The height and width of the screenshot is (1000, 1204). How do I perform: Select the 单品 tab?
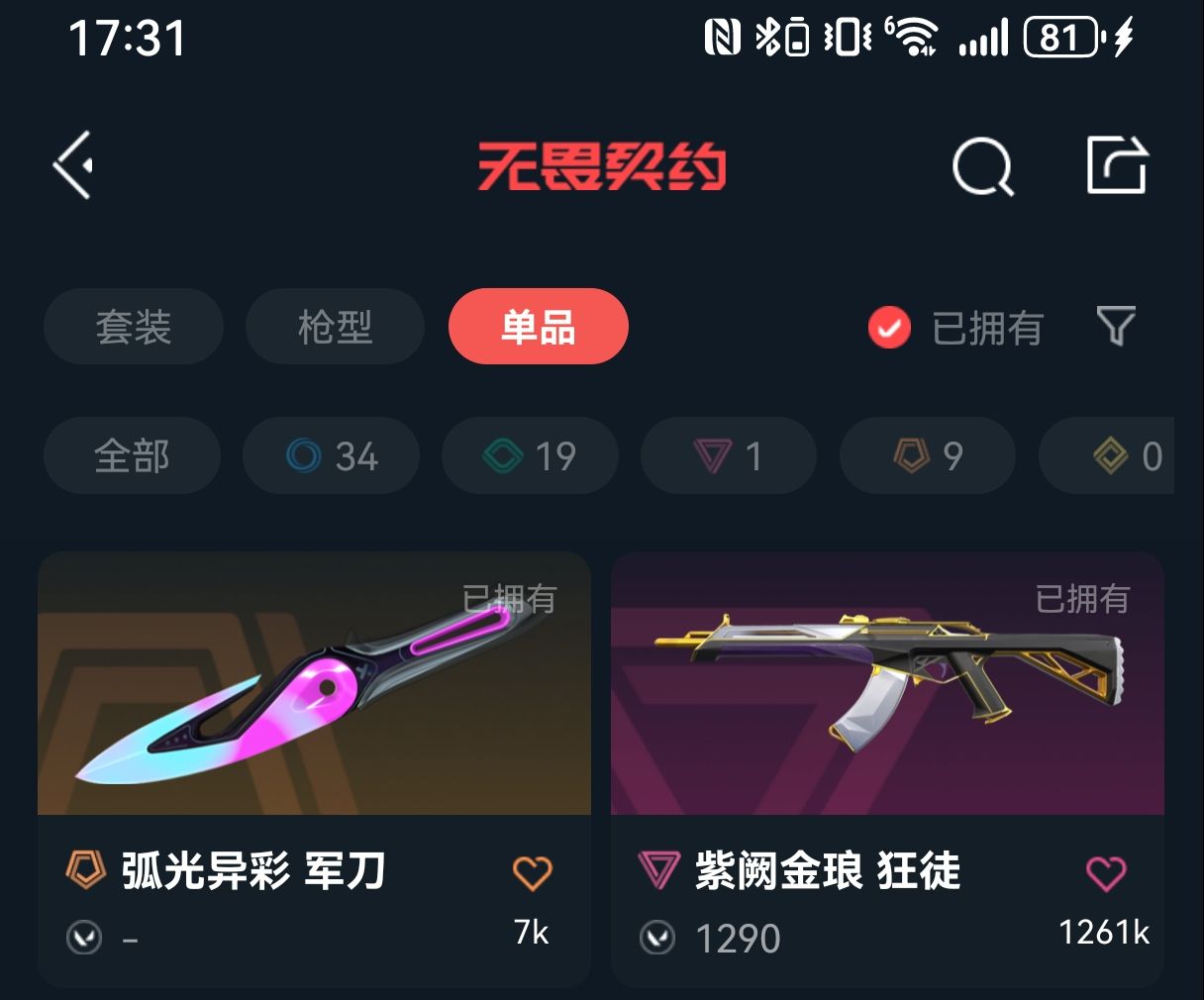539,327
